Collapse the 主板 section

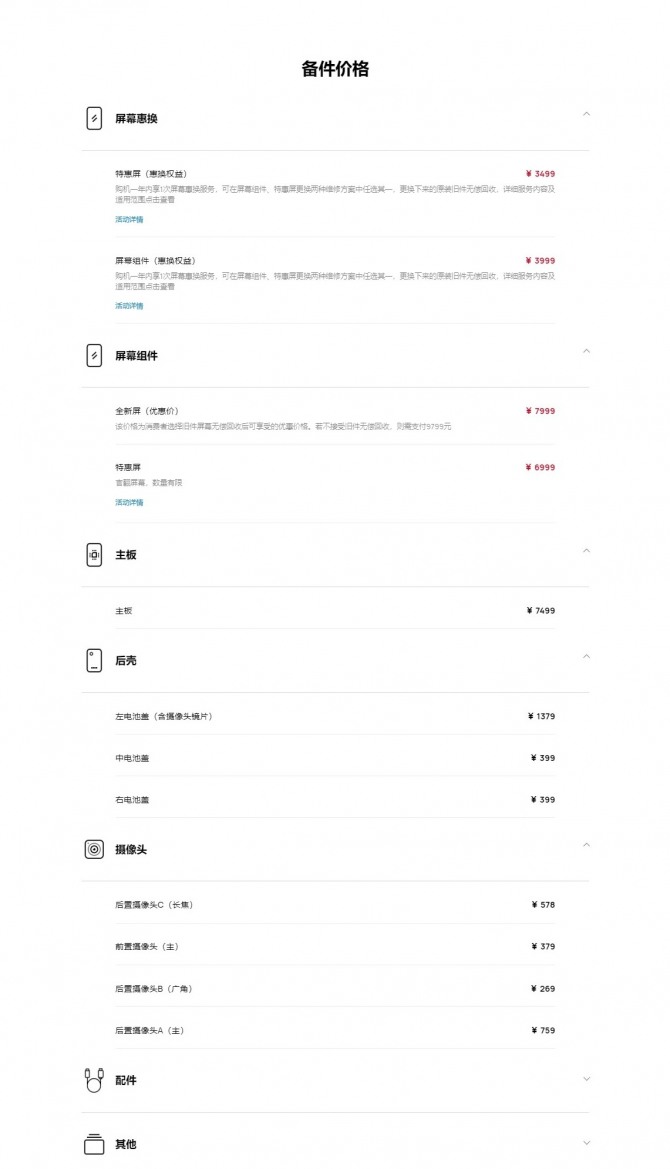pos(586,551)
